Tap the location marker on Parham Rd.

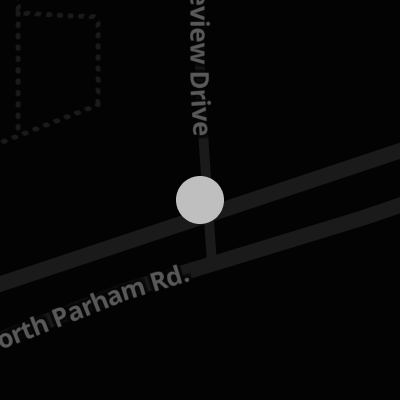tap(200, 200)
